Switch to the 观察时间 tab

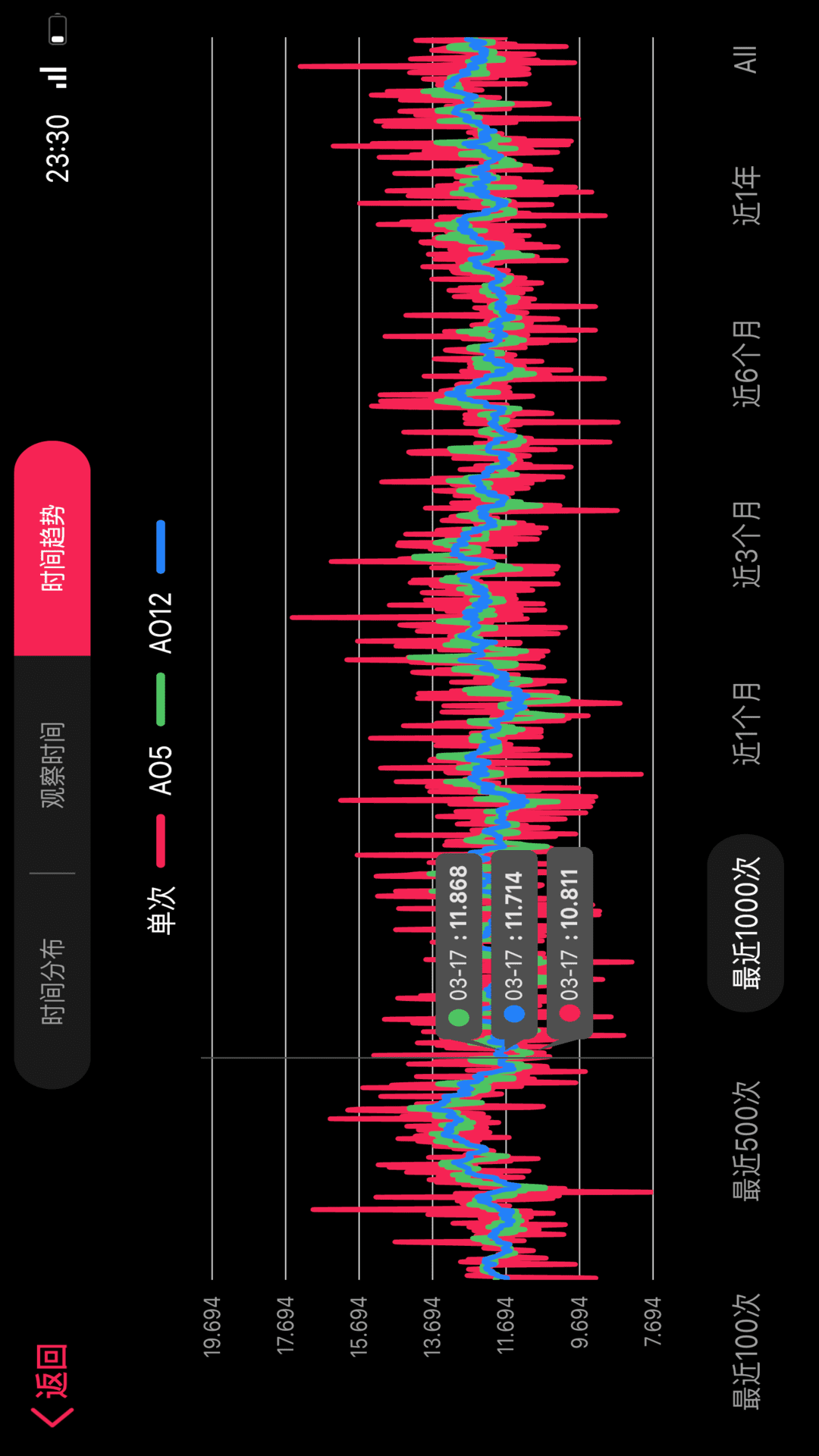53,764
